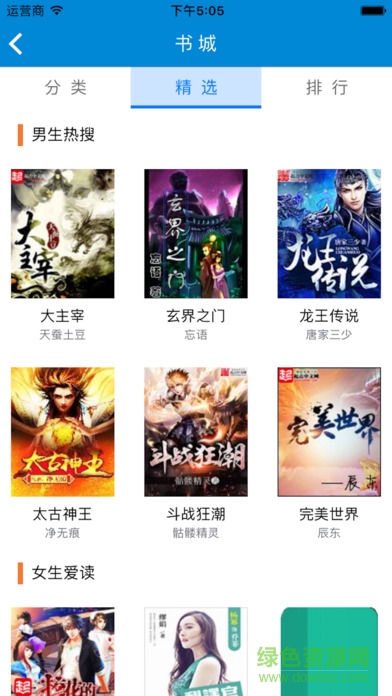Open the book 龙王传说
Image resolution: width=392 pixels, height=696 pixels.
pos(329,233)
